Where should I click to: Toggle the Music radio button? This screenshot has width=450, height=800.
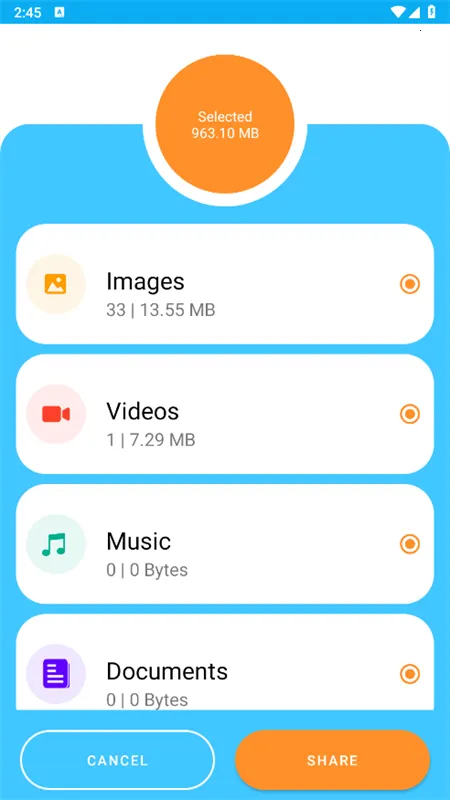click(x=410, y=544)
